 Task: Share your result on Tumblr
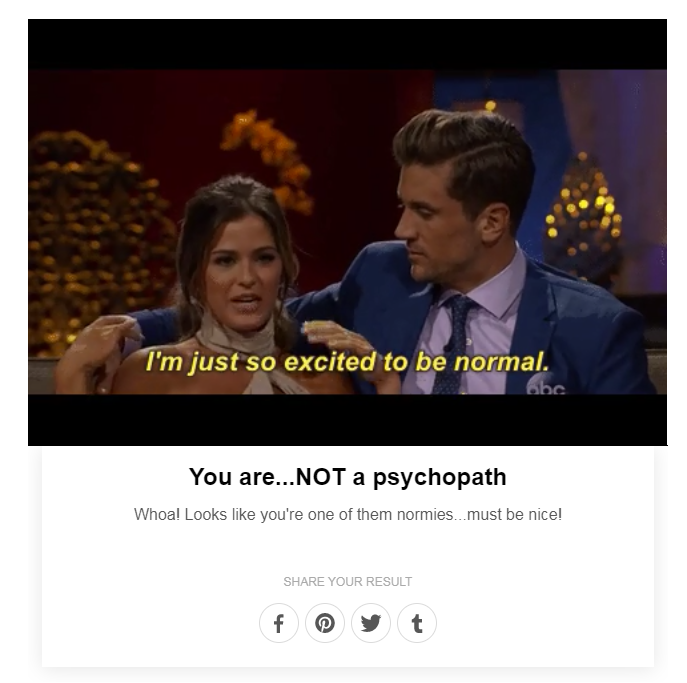pyautogui.click(x=417, y=623)
